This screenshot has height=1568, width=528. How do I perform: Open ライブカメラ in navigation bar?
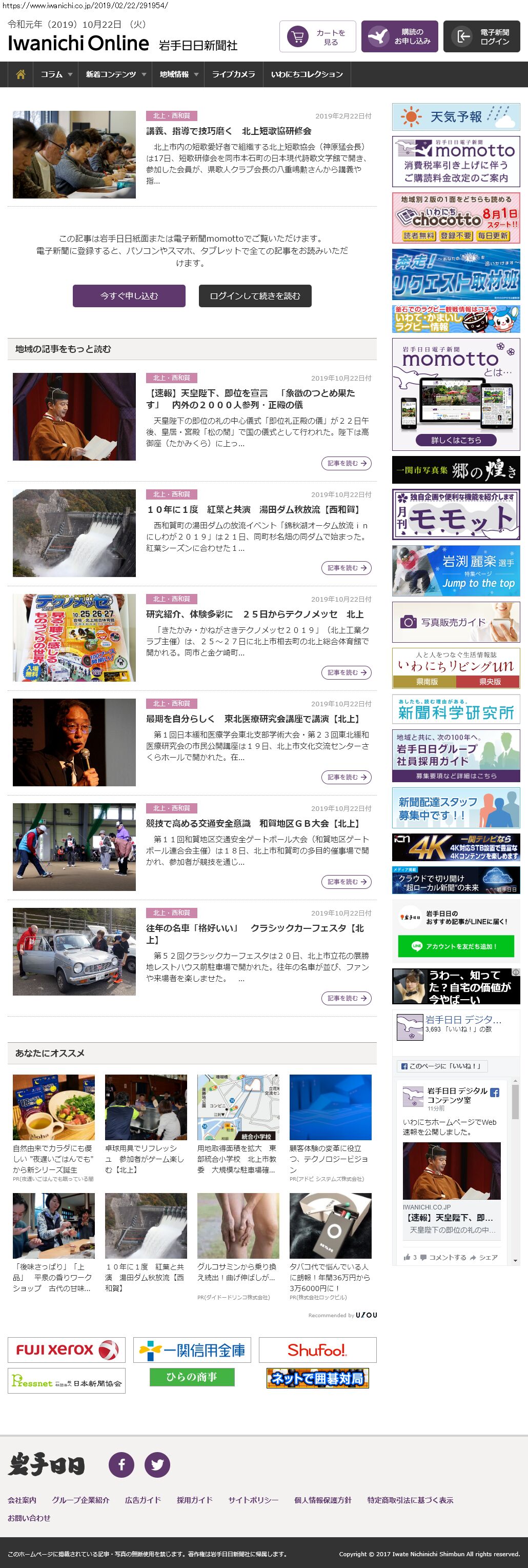coord(234,74)
